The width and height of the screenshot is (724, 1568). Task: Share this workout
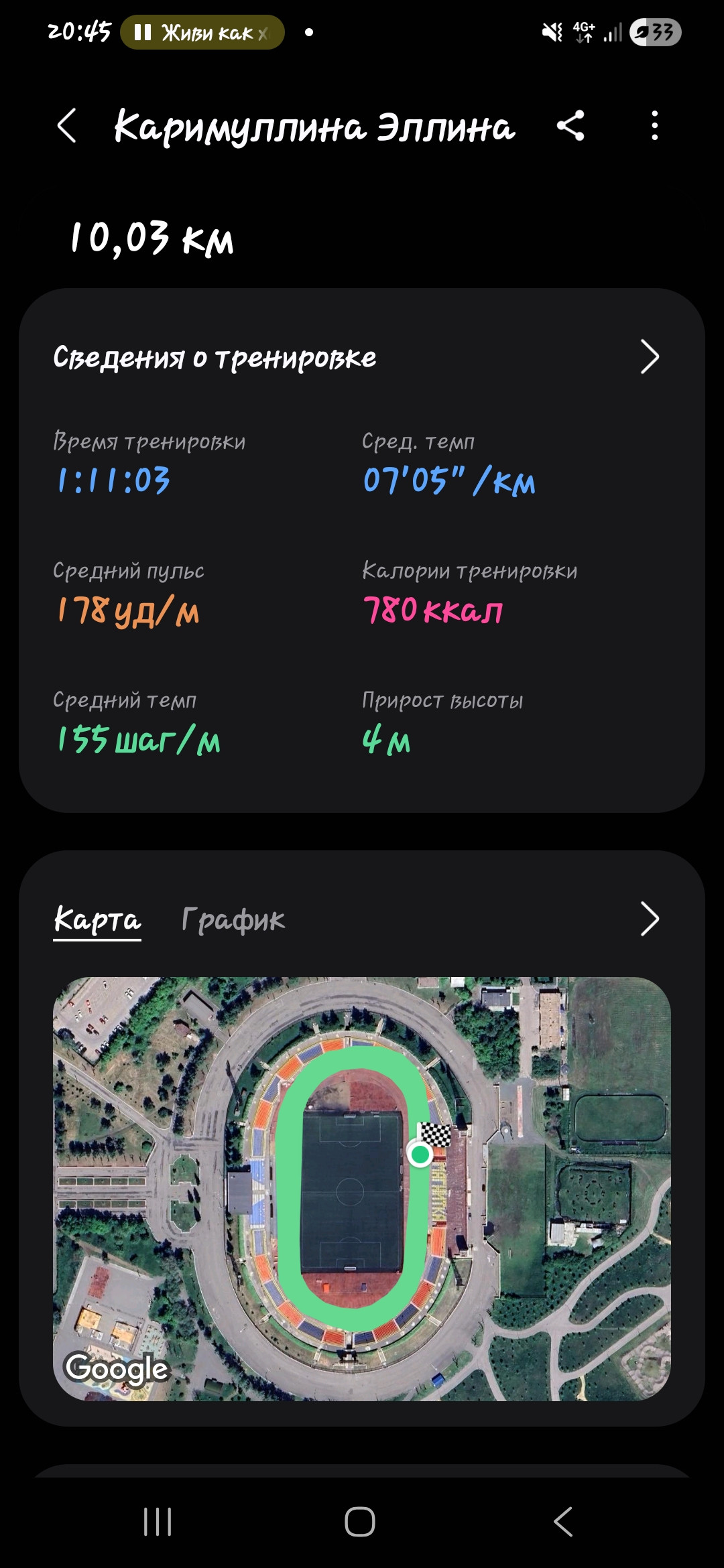coord(571,125)
